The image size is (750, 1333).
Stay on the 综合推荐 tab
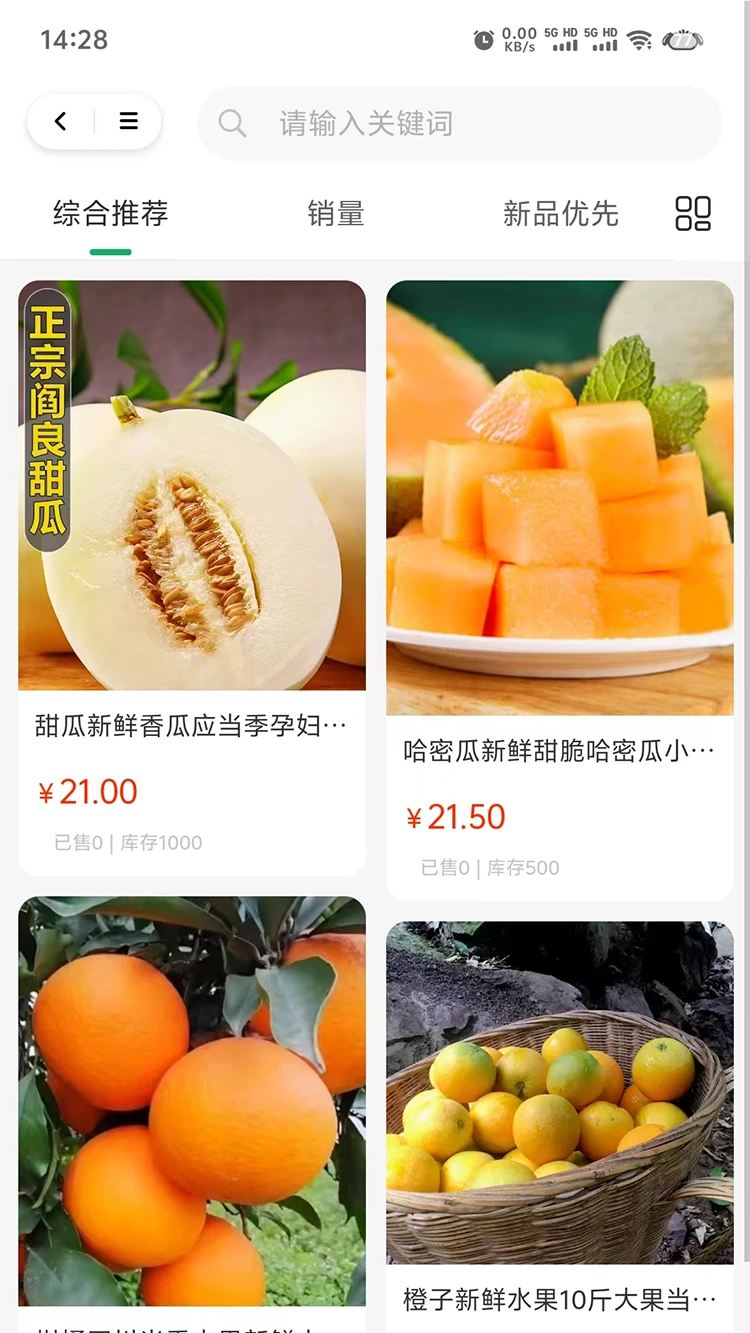click(x=111, y=213)
